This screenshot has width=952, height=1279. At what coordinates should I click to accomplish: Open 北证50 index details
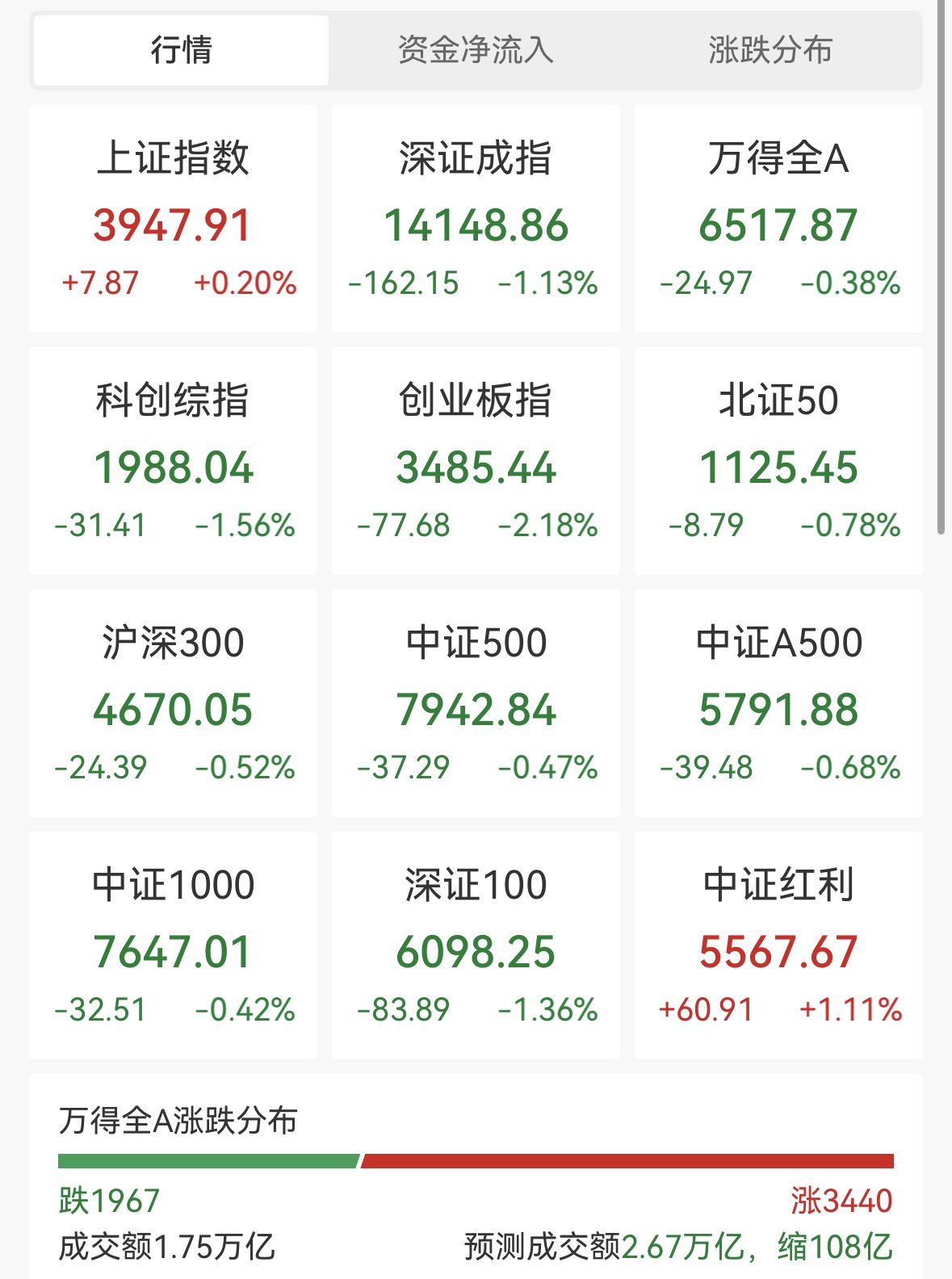click(x=778, y=461)
